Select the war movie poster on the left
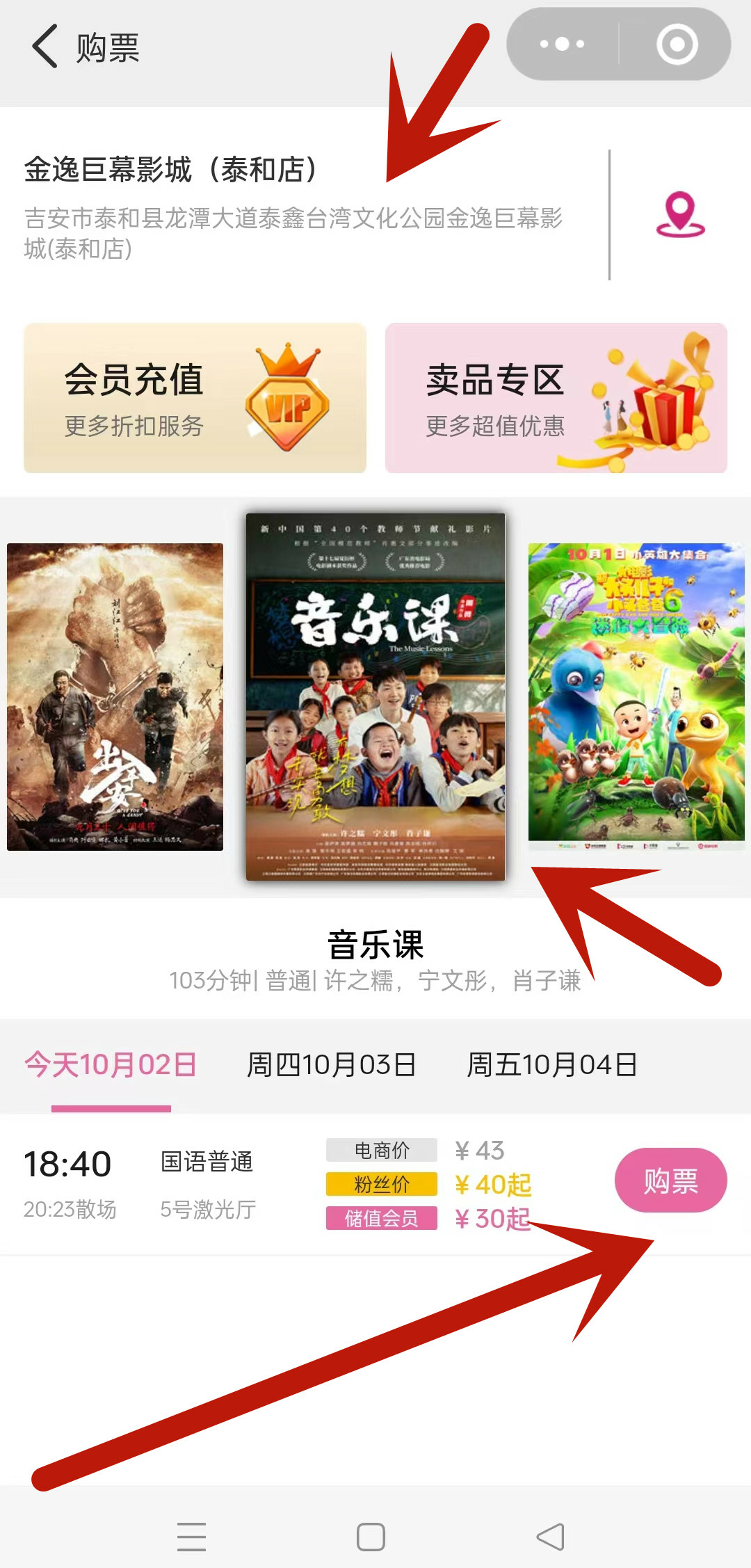The width and height of the screenshot is (751, 1568). click(115, 696)
